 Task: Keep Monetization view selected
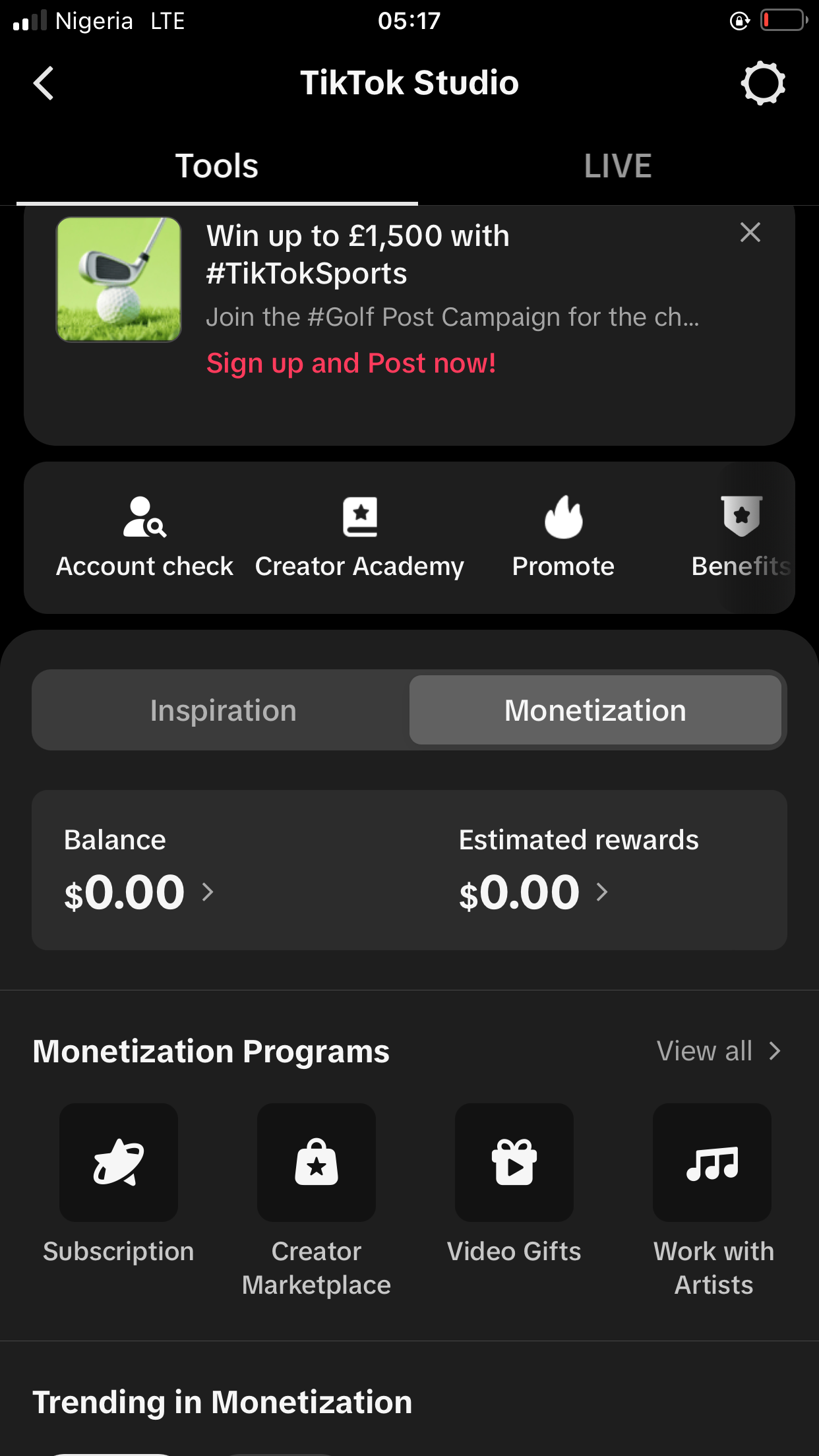(594, 710)
